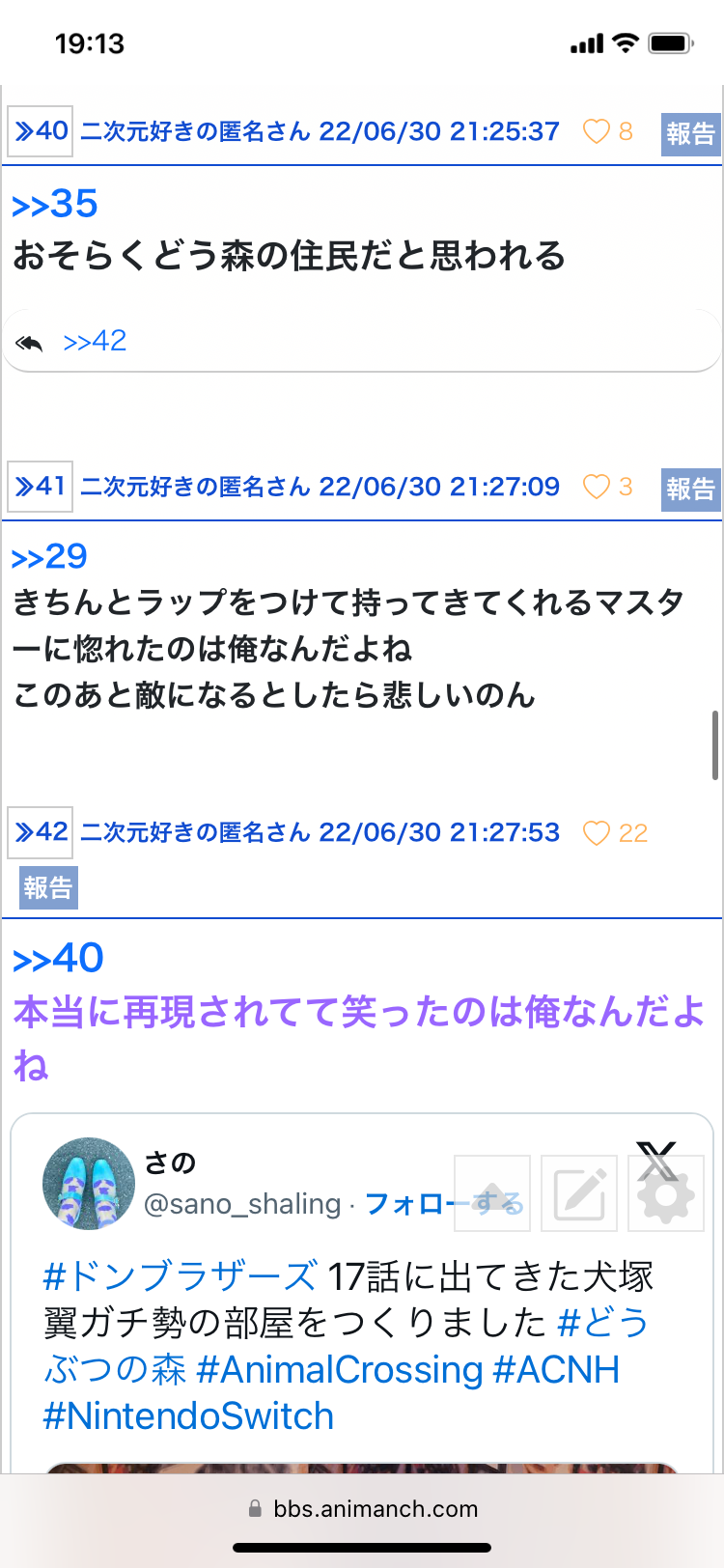Screen dimensions: 724x1568
Task: Open the #ドンブラザーズ hashtag link
Action: [x=180, y=1276]
